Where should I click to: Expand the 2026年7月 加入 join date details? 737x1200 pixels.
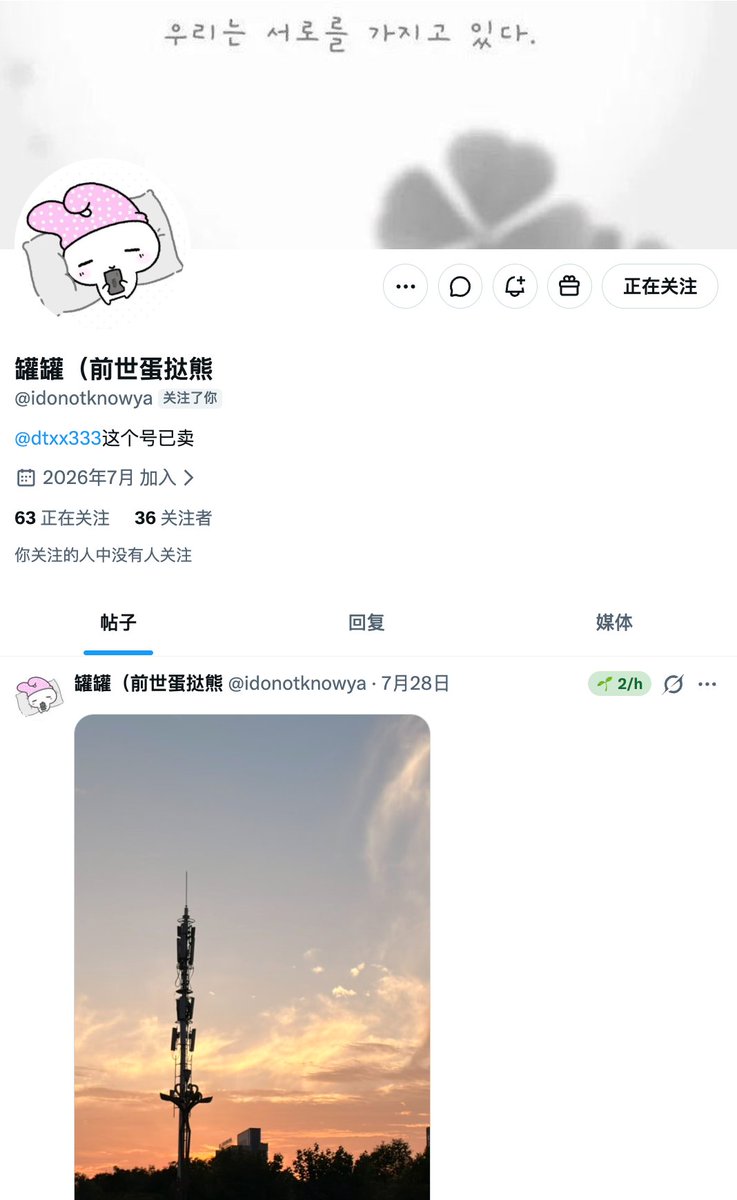coord(105,478)
